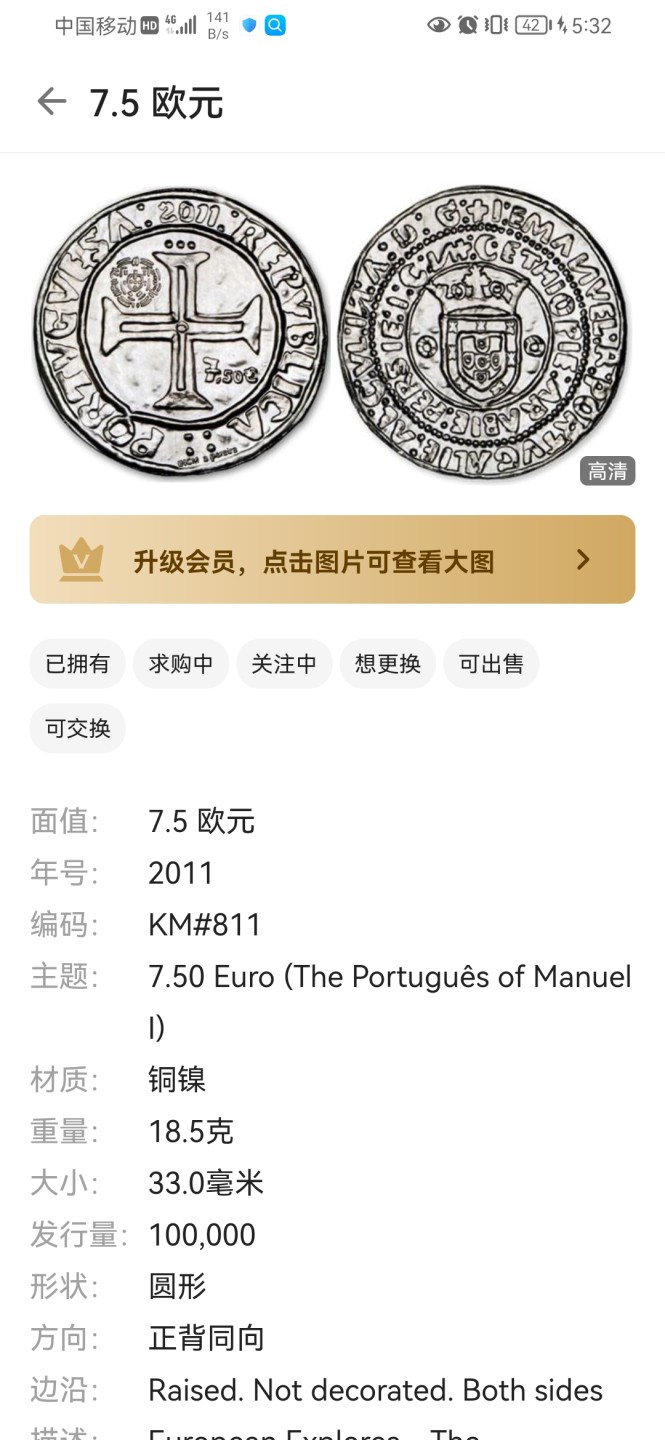665x1440 pixels.
Task: Mark coin as 可出售 (for sale)
Action: [x=491, y=664]
